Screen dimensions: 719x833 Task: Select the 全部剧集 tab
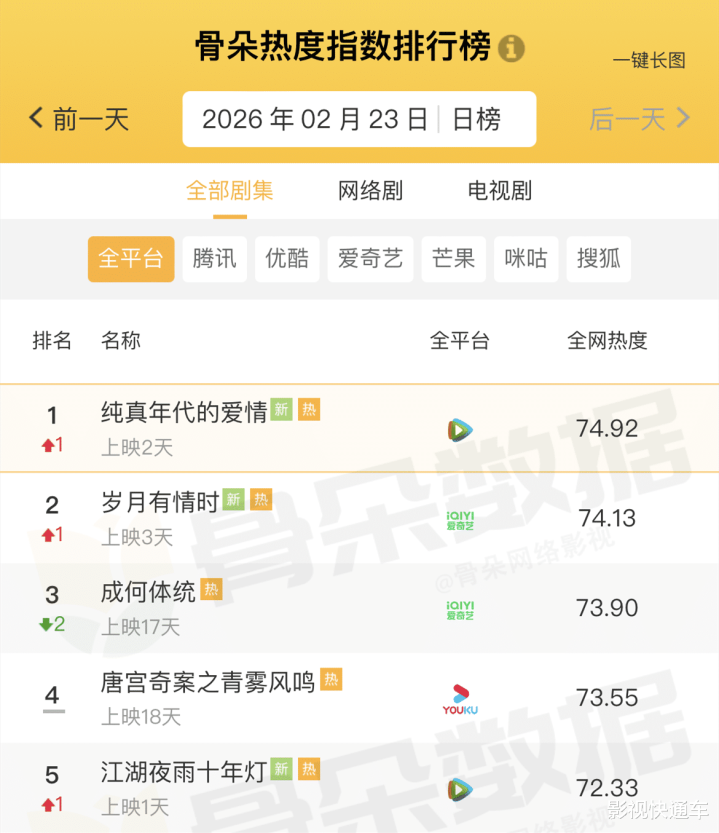click(x=230, y=191)
